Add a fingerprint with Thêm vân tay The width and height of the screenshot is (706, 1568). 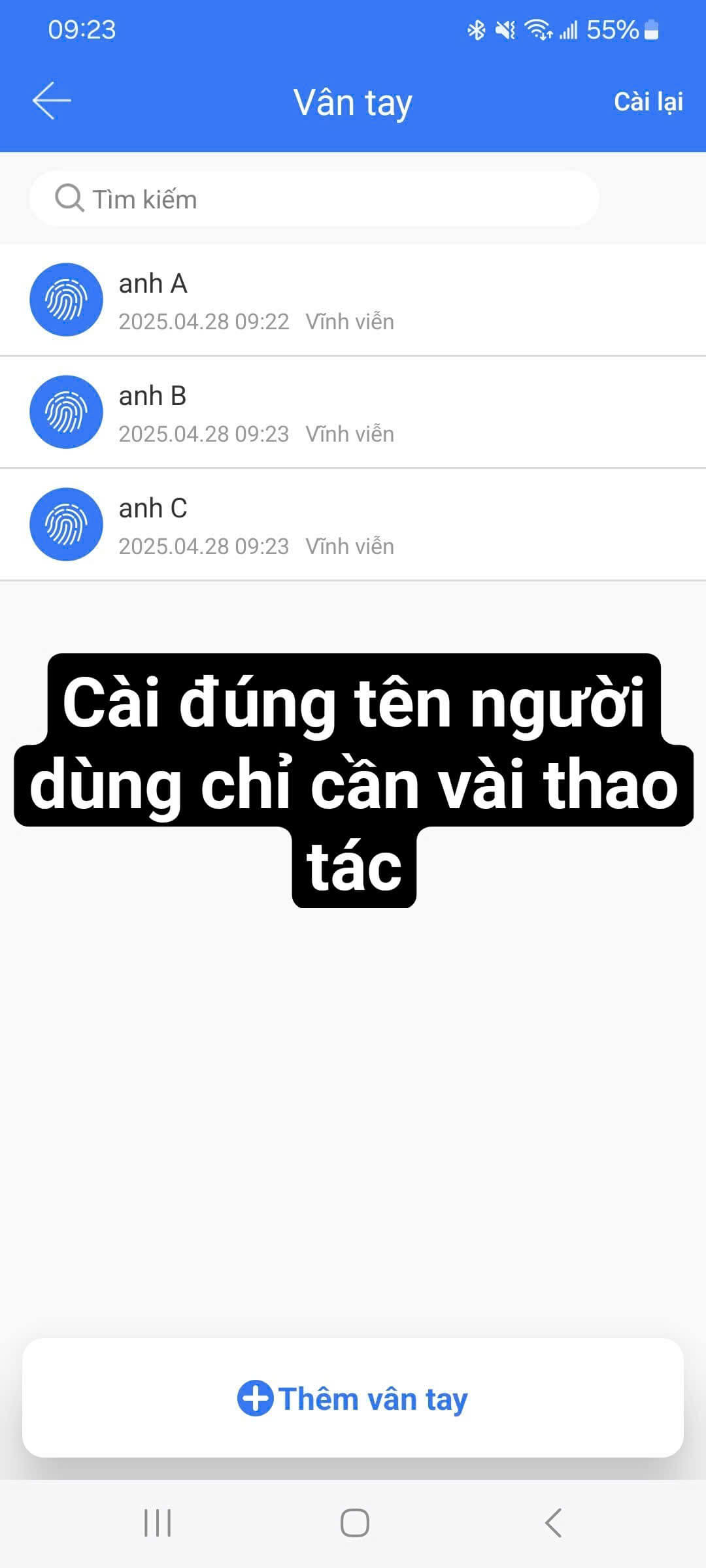coord(353,1398)
